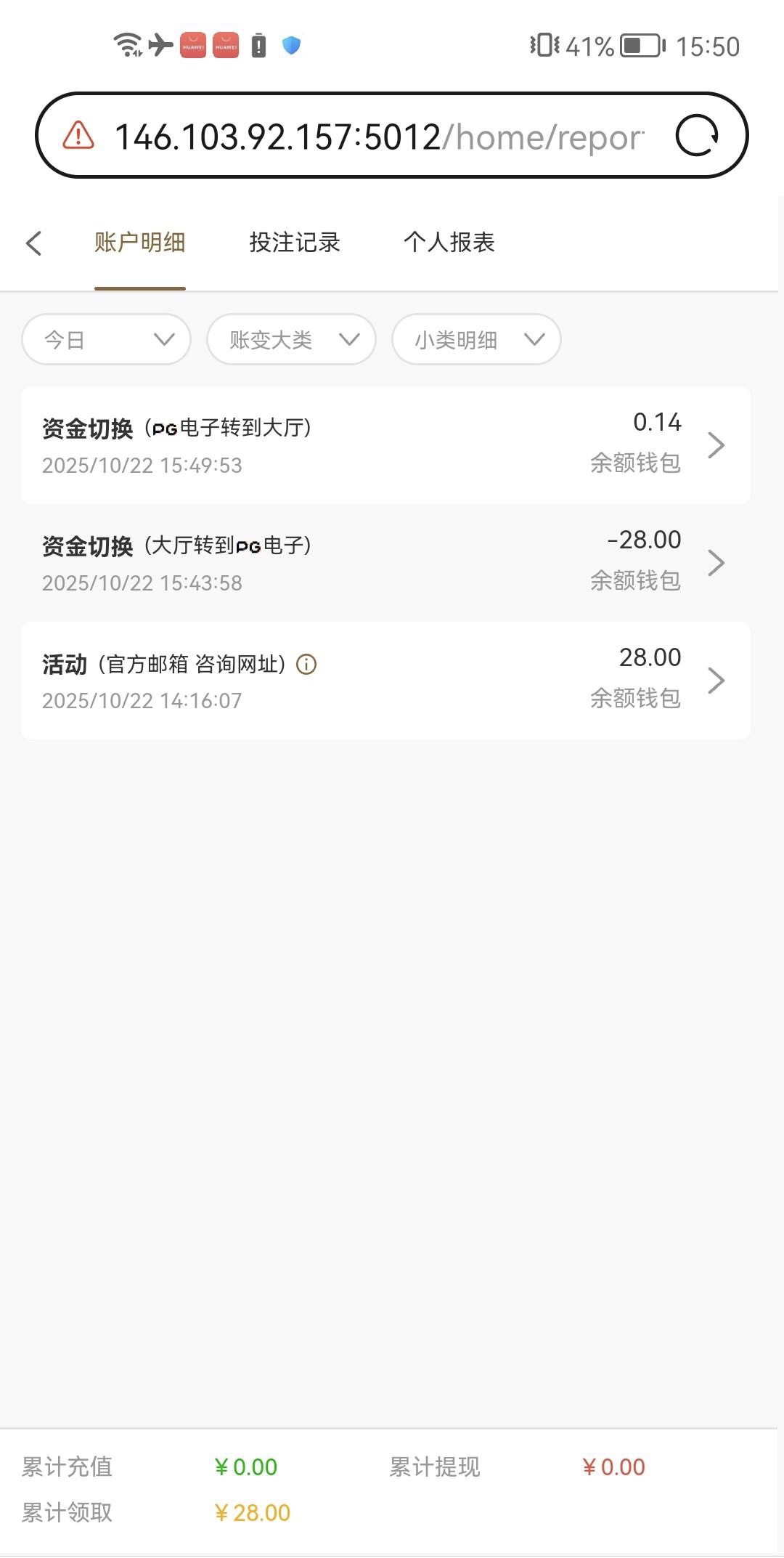Select the 账户明细 tab
This screenshot has width=784, height=1558.
pos(140,243)
